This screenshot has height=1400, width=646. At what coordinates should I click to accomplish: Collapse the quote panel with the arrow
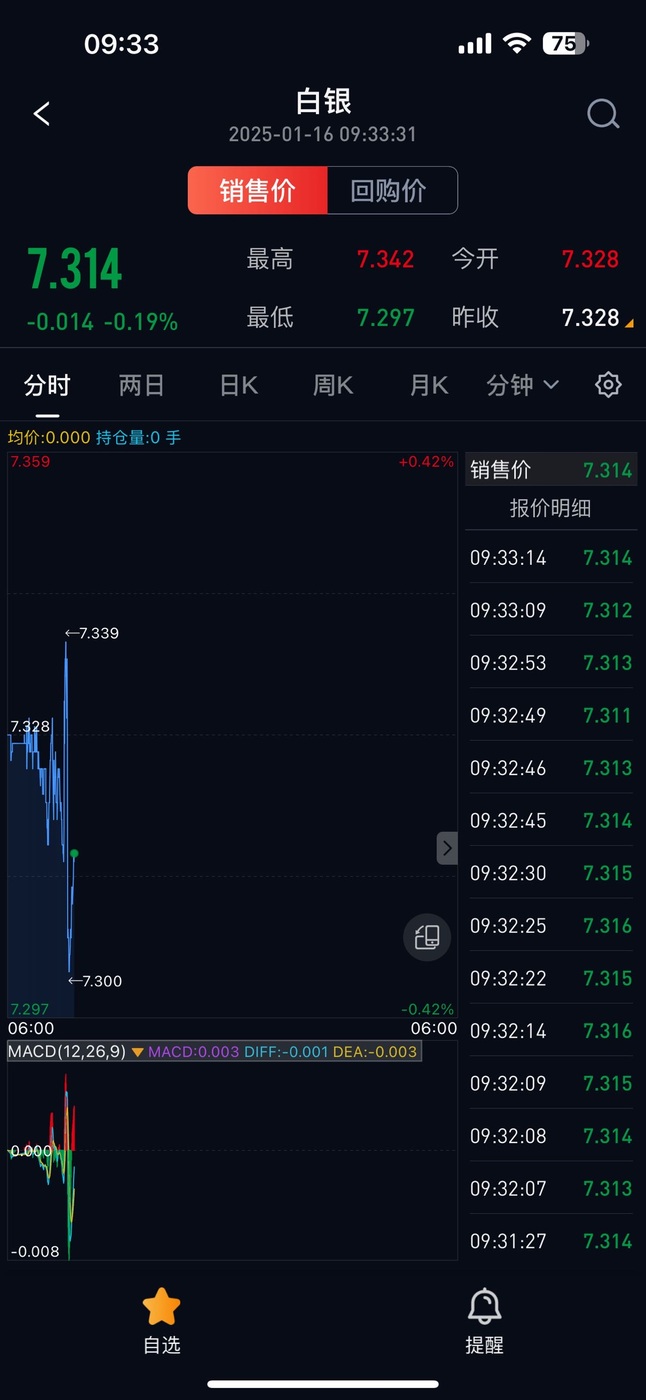pyautogui.click(x=447, y=848)
